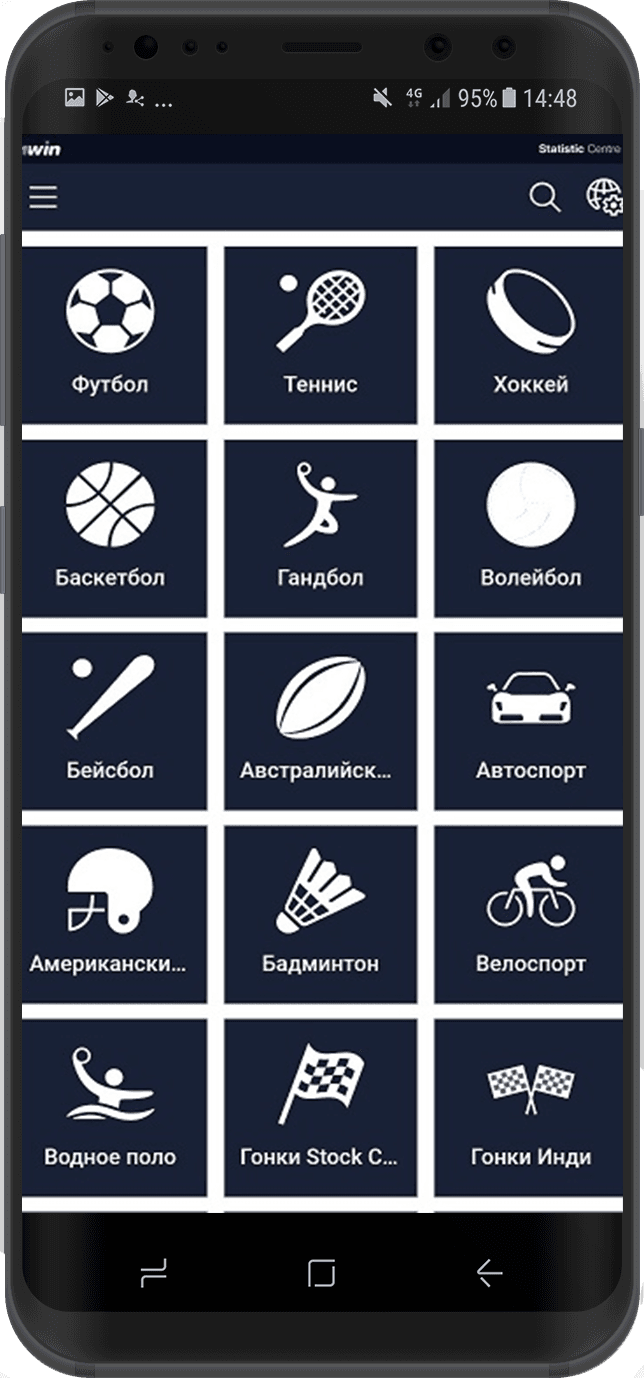This screenshot has height=1378, width=644.
Task: Tap the system back button
Action: [x=489, y=1272]
